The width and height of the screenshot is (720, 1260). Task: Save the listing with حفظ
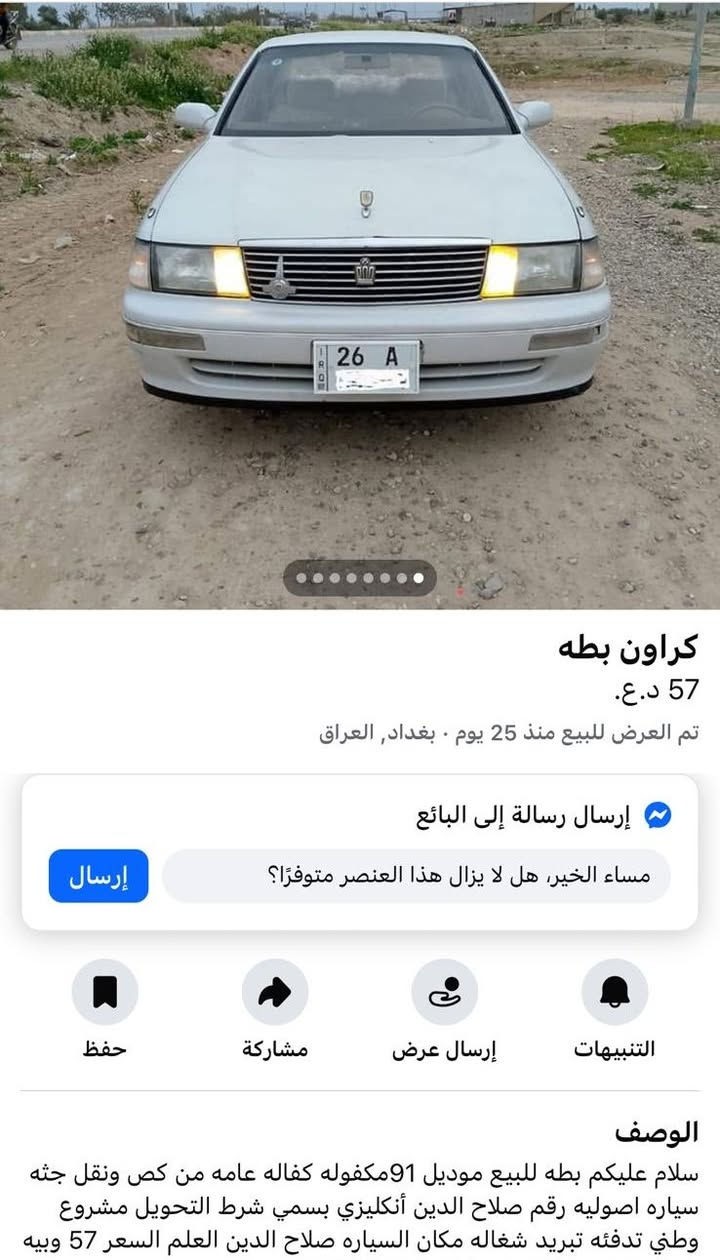[x=105, y=992]
